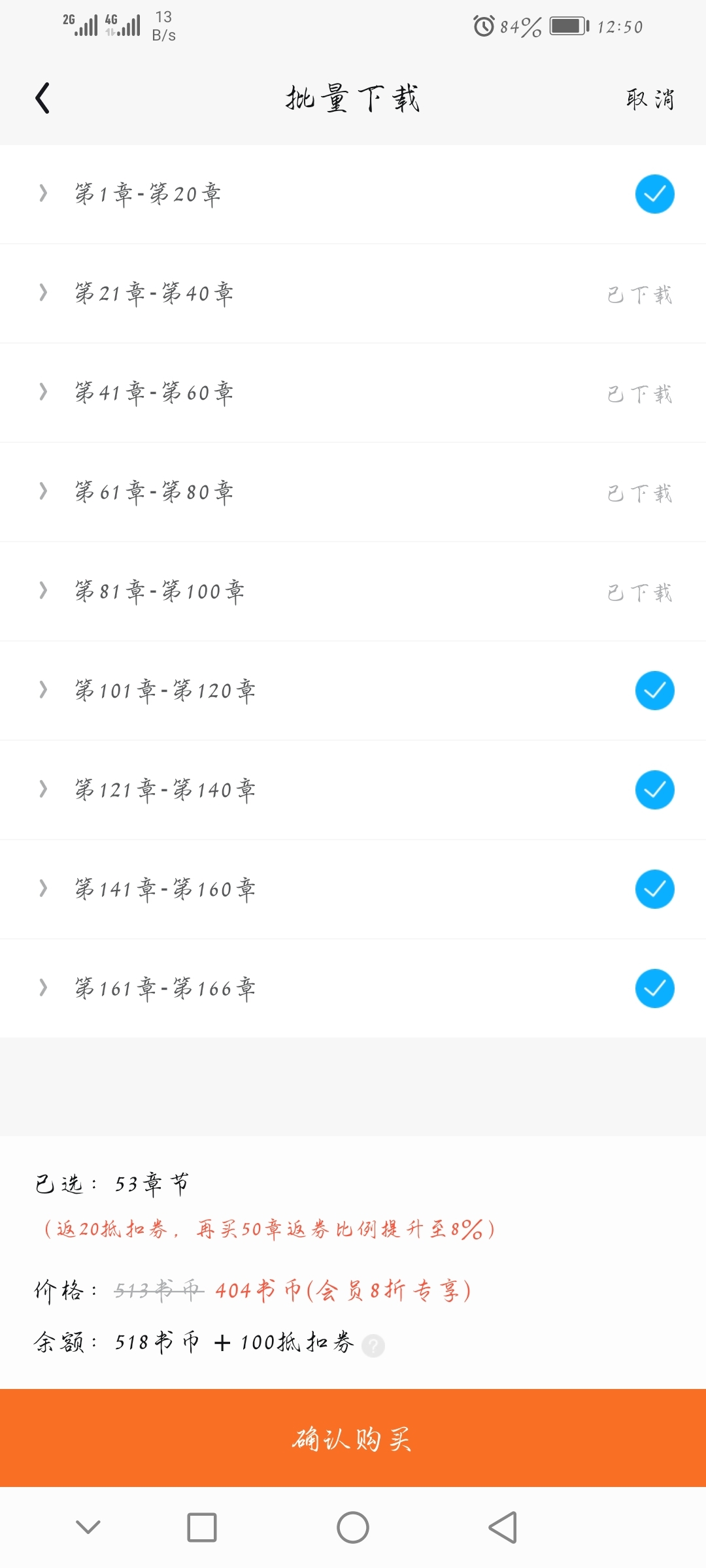Go back using the top-left arrow
Image resolution: width=706 pixels, height=1568 pixels.
(42, 98)
